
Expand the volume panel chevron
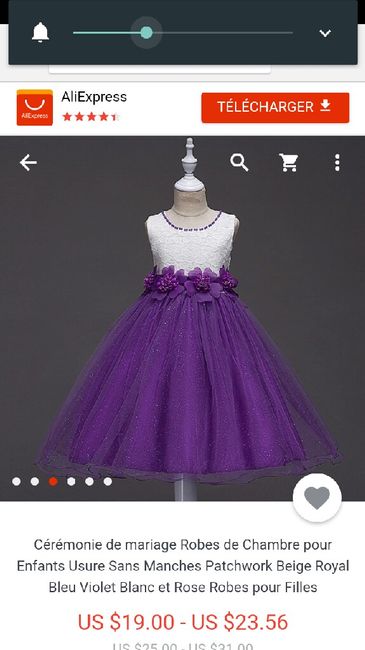point(325,33)
